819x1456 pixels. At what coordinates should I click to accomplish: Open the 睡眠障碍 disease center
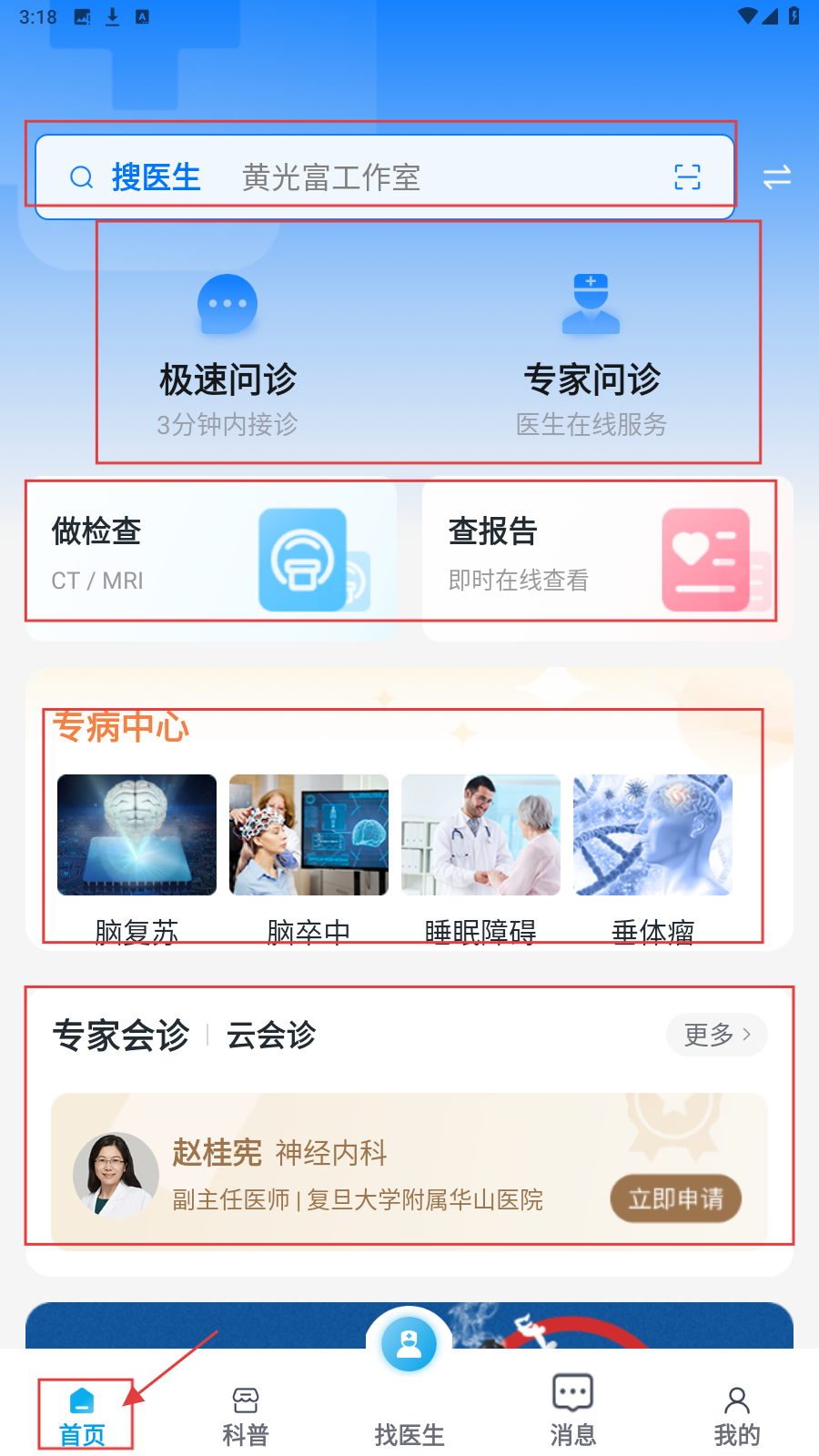click(x=480, y=855)
